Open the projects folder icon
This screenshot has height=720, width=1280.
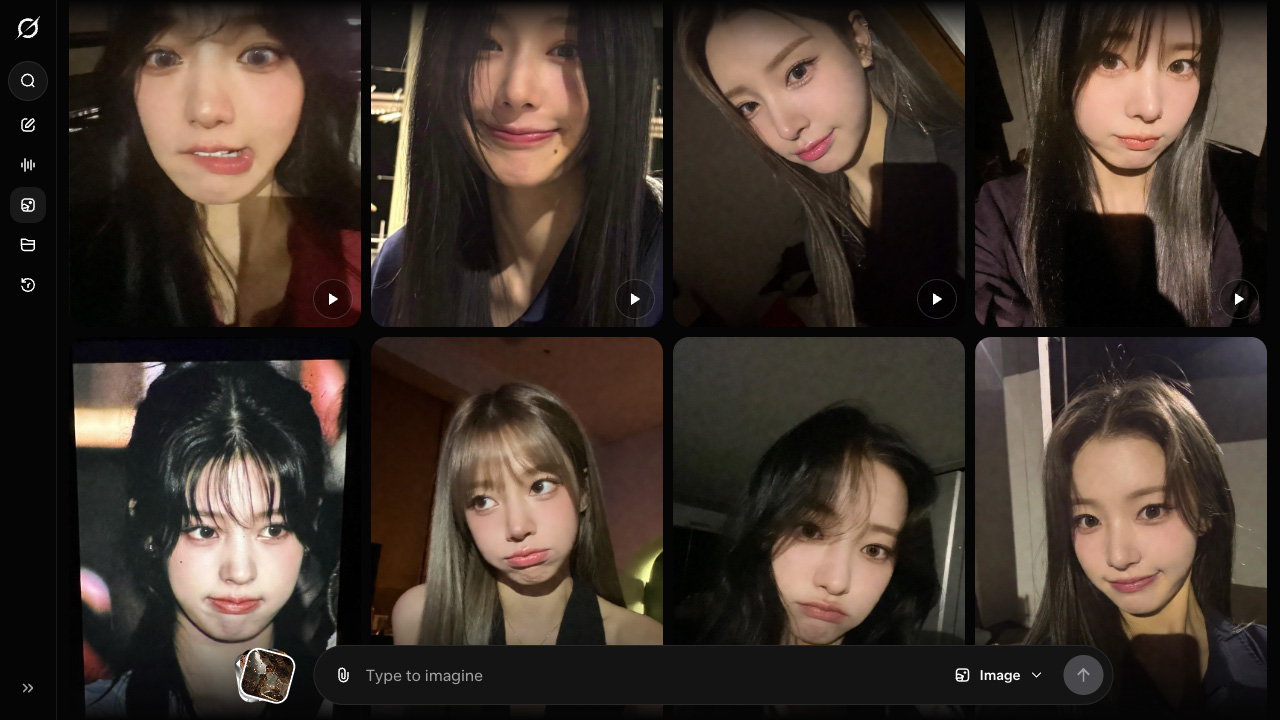tap(28, 245)
